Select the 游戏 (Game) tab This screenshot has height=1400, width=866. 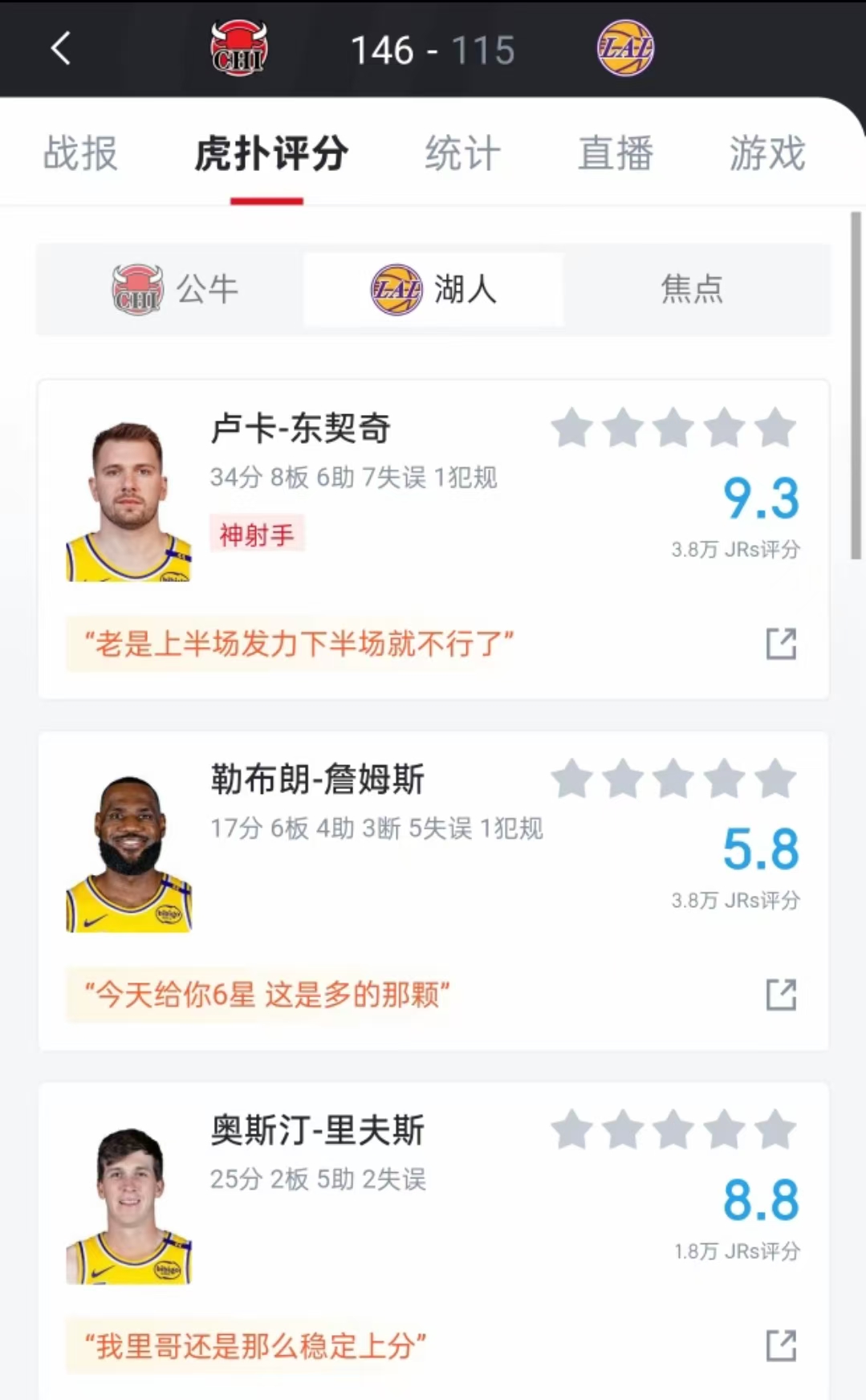(765, 153)
